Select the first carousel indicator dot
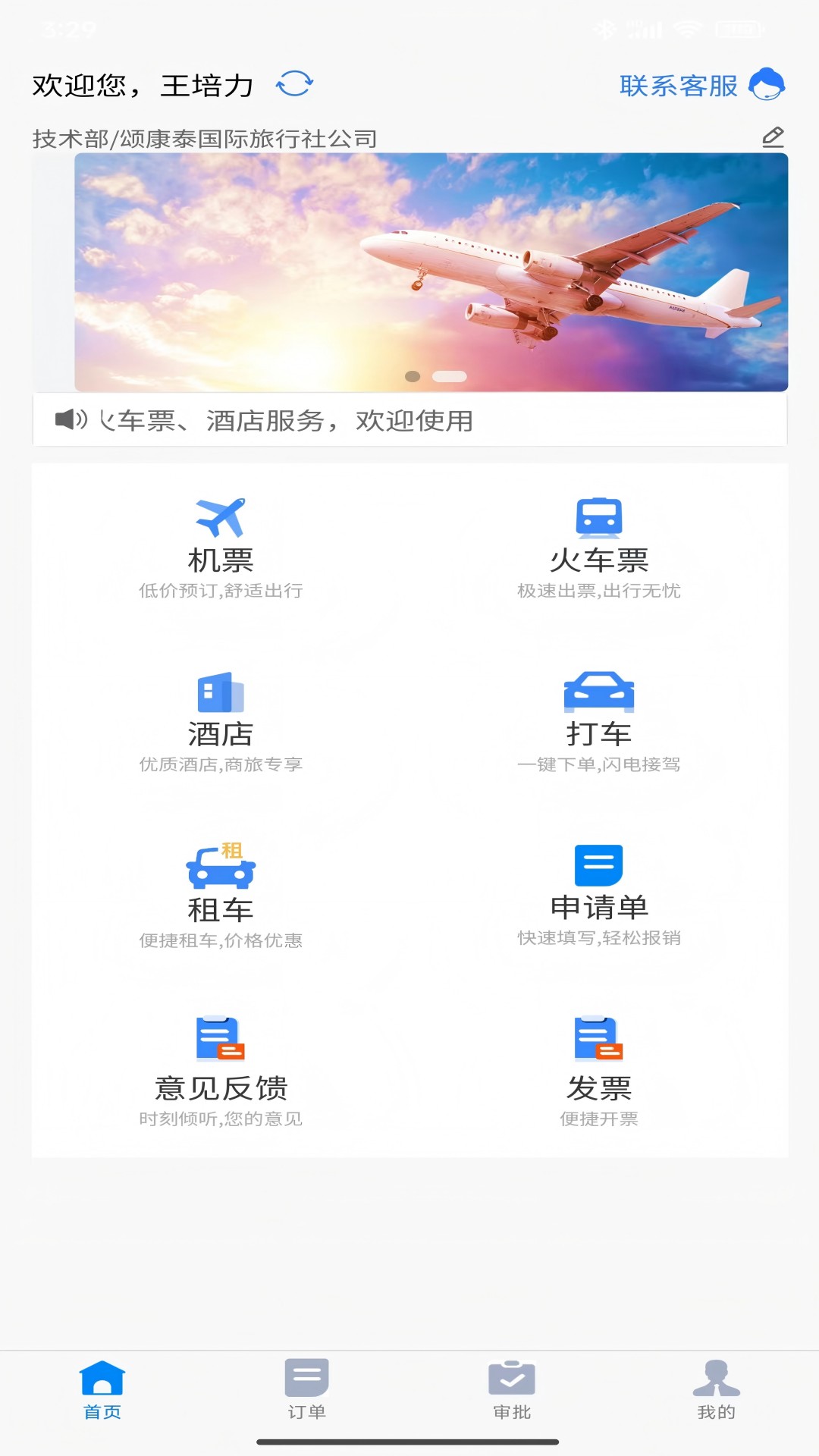819x1456 pixels. [411, 375]
